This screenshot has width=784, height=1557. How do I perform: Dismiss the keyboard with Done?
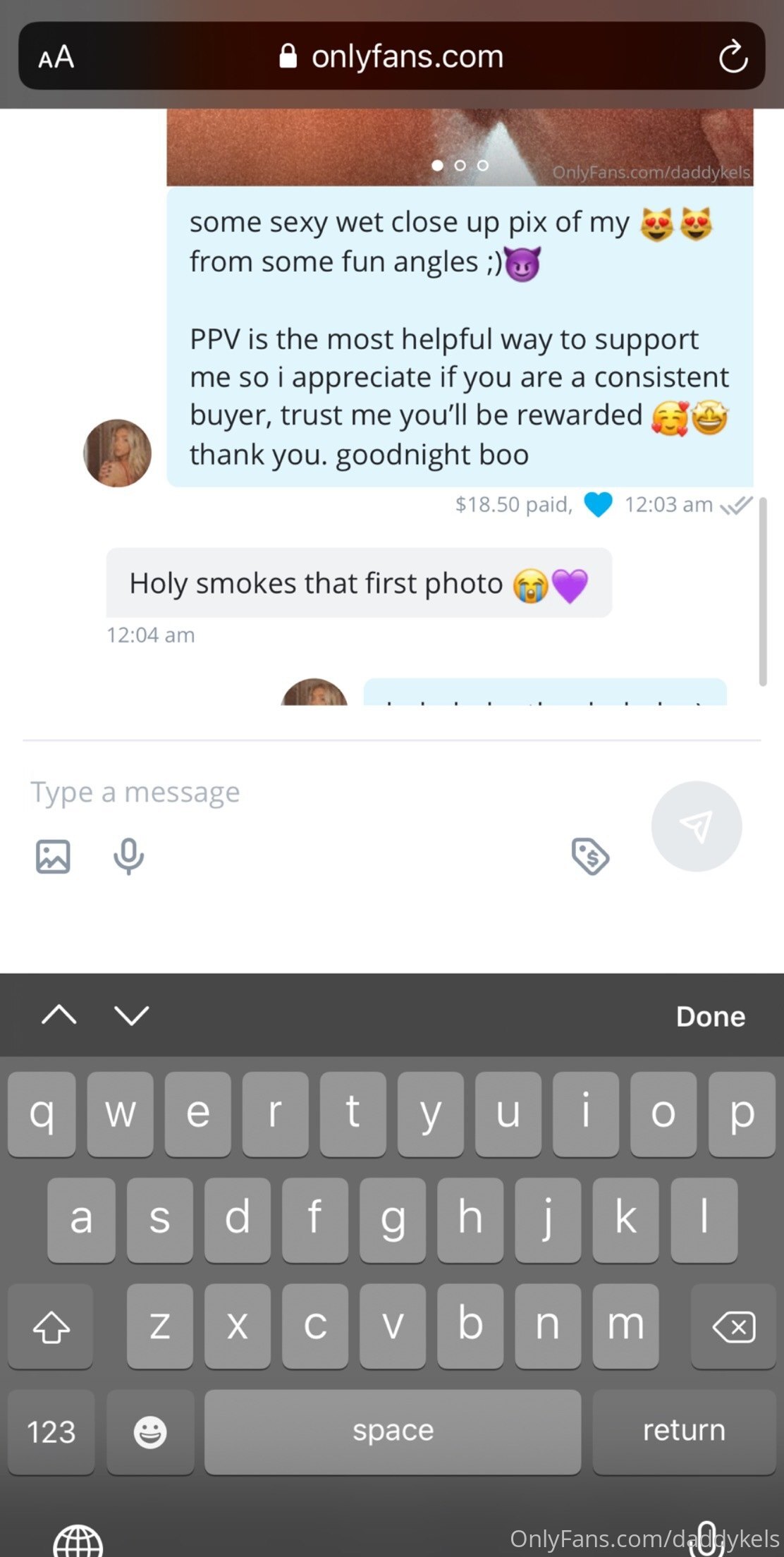click(710, 1016)
